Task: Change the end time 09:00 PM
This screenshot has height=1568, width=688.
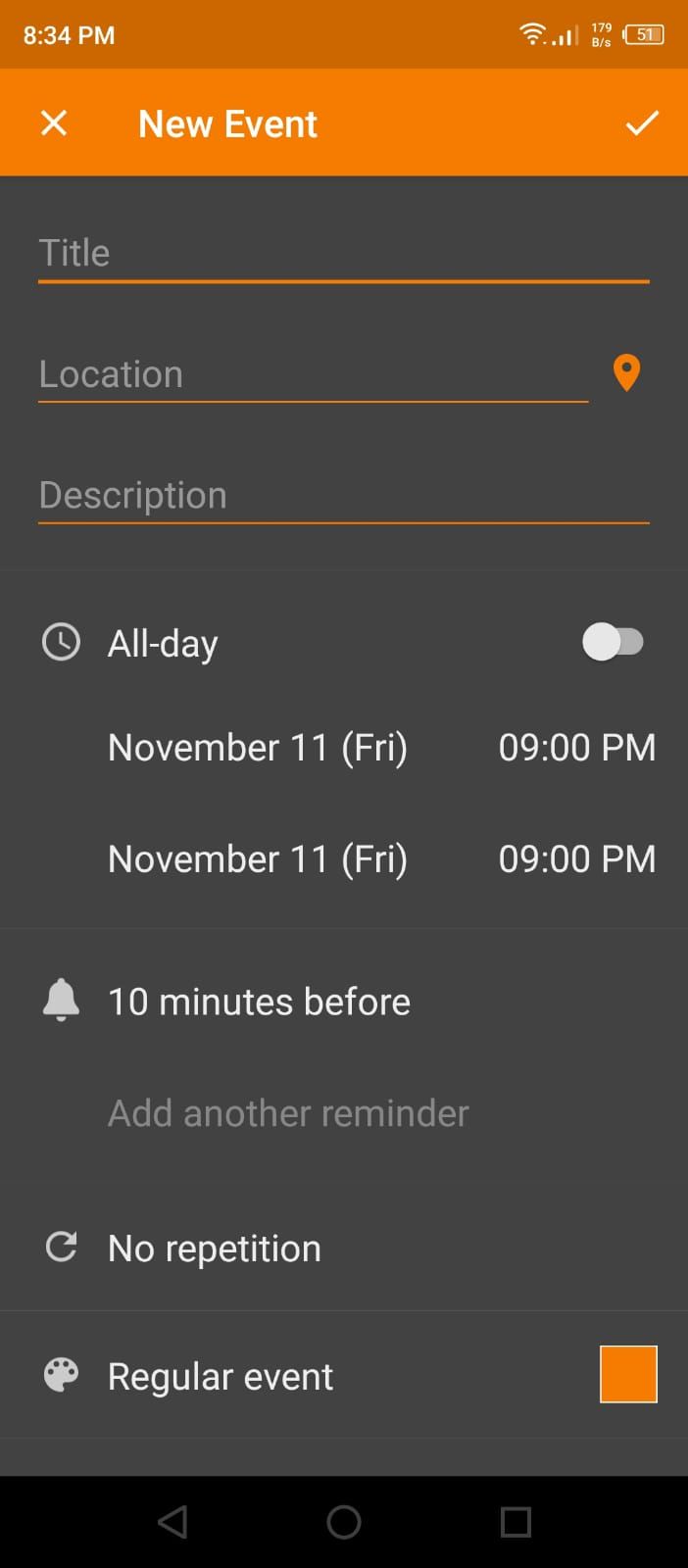Action: click(576, 859)
